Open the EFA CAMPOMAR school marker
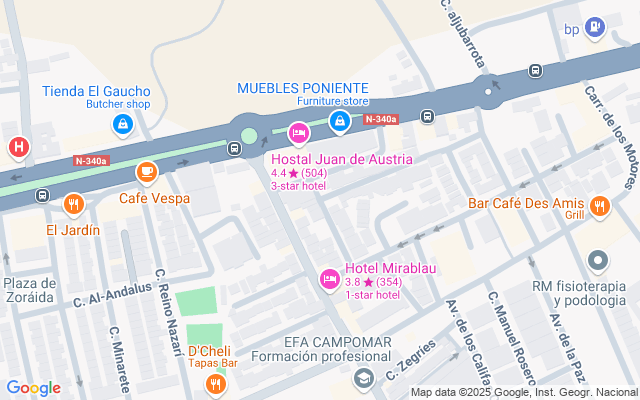640x400 pixels. pyautogui.click(x=364, y=378)
